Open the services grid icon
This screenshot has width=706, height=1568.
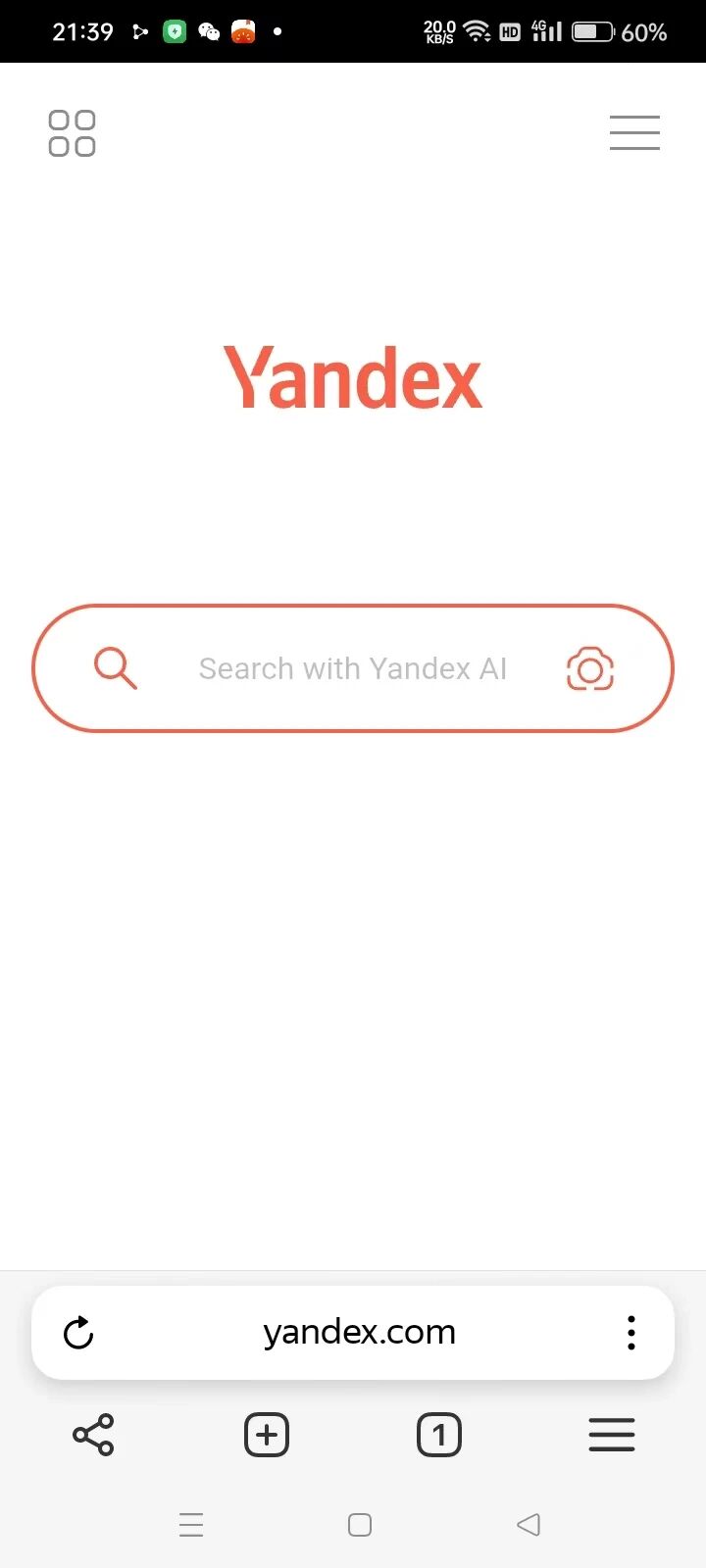click(72, 133)
